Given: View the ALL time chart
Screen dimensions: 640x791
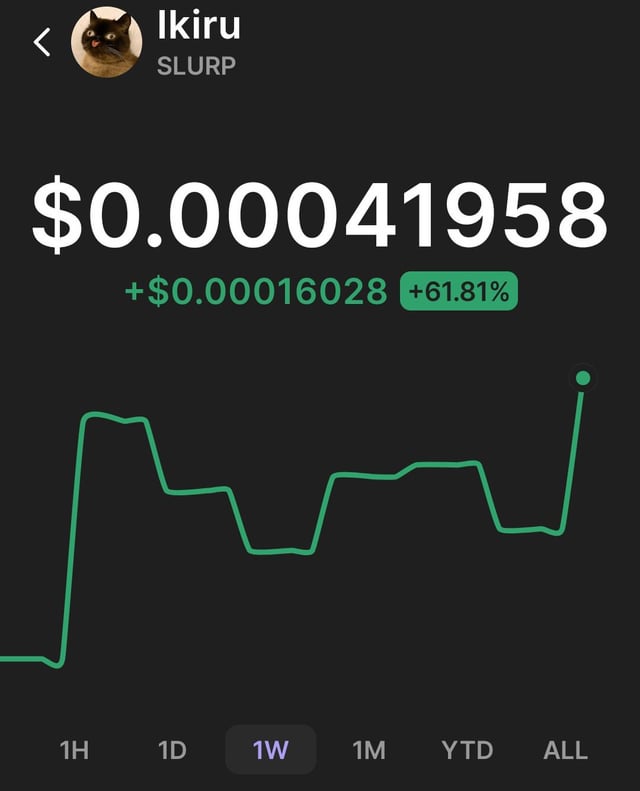Looking at the screenshot, I should pos(565,750).
